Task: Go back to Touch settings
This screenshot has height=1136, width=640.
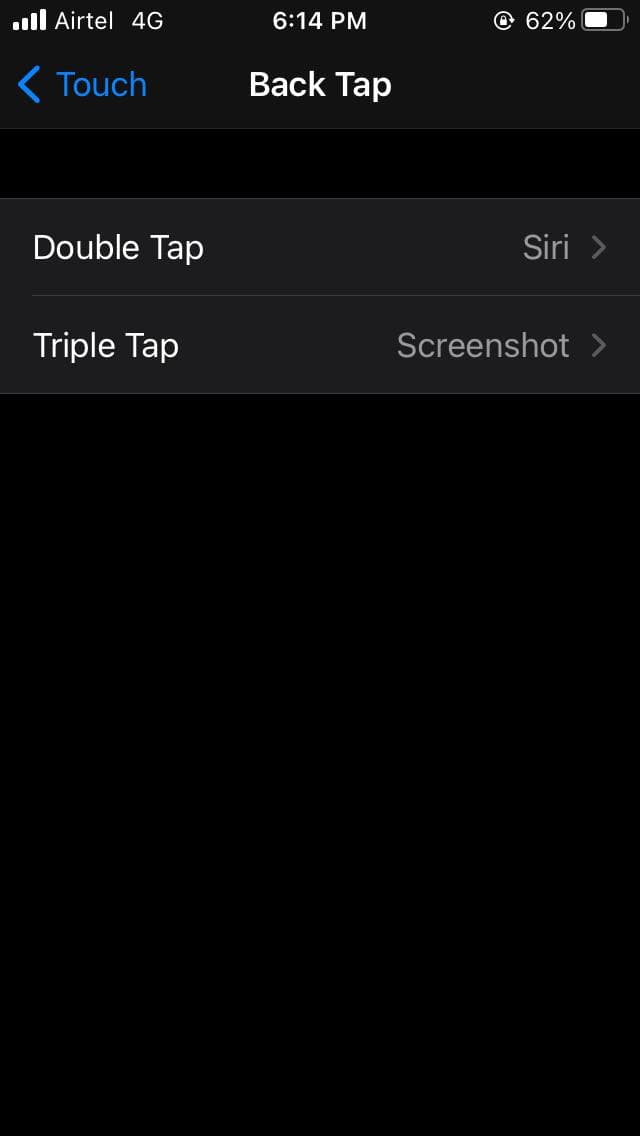Action: (82, 85)
